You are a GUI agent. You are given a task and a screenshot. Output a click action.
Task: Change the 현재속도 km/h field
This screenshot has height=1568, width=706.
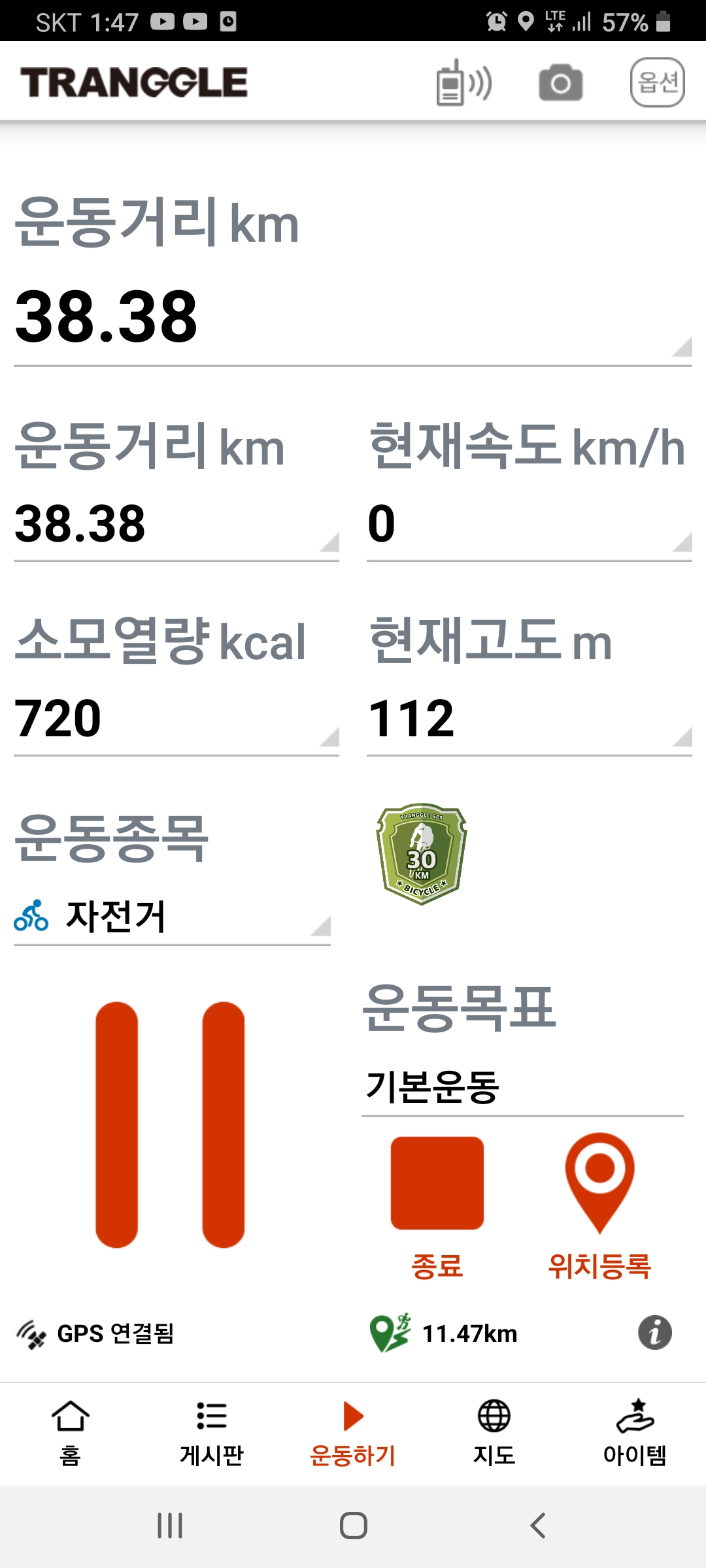528,524
